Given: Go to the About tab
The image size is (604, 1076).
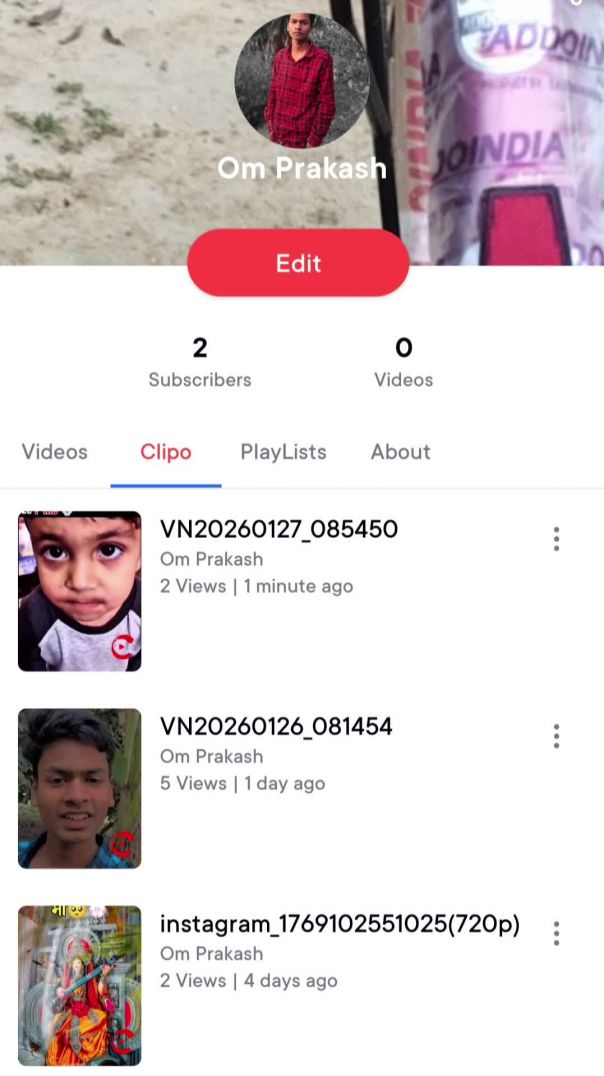Looking at the screenshot, I should (400, 452).
